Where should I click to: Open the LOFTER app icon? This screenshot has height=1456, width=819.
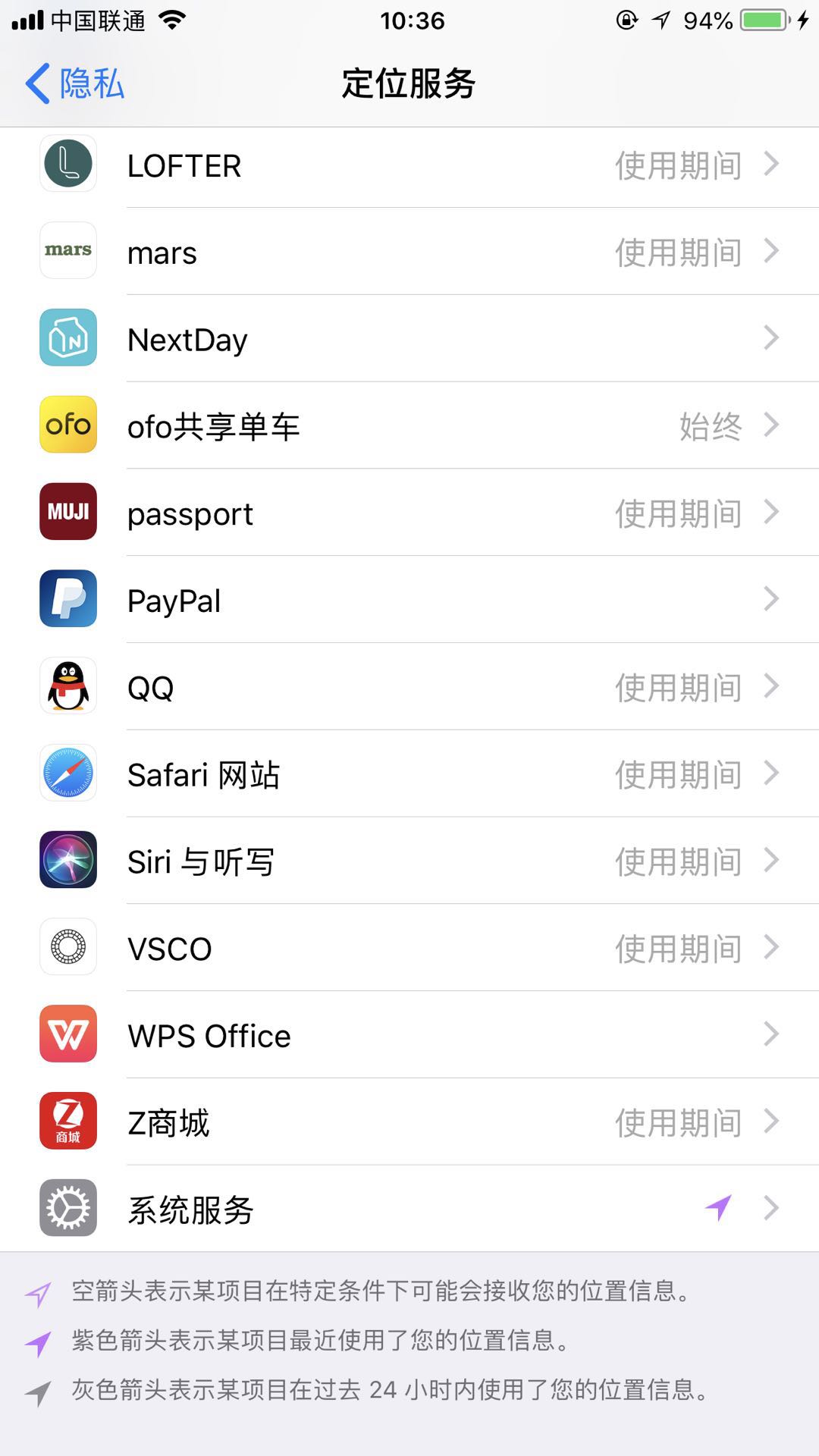coord(67,165)
